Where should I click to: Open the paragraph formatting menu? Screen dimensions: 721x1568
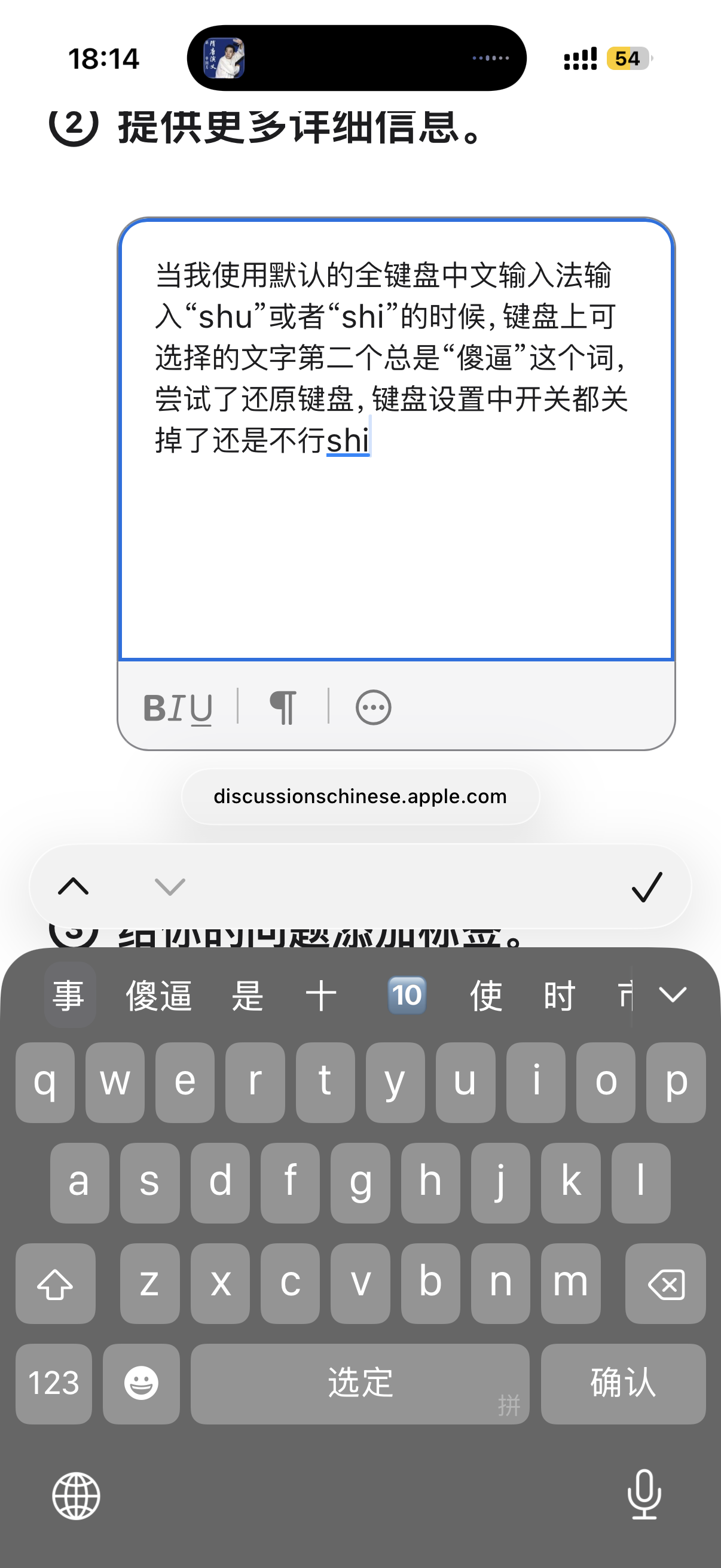click(x=283, y=708)
